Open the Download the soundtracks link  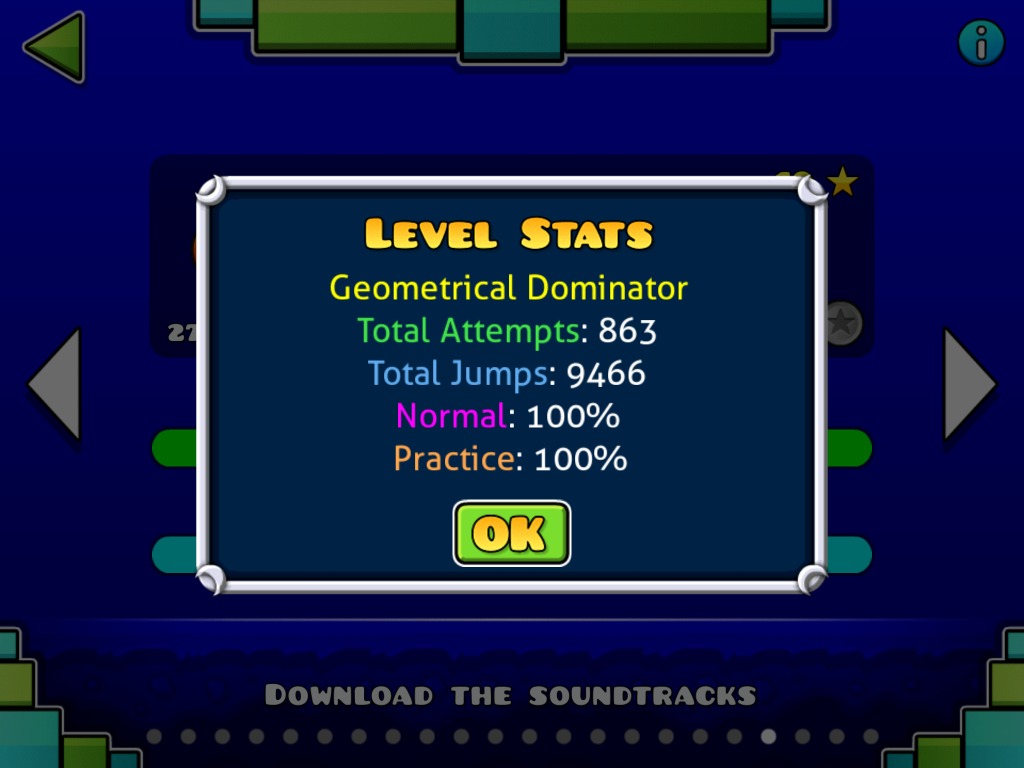510,695
